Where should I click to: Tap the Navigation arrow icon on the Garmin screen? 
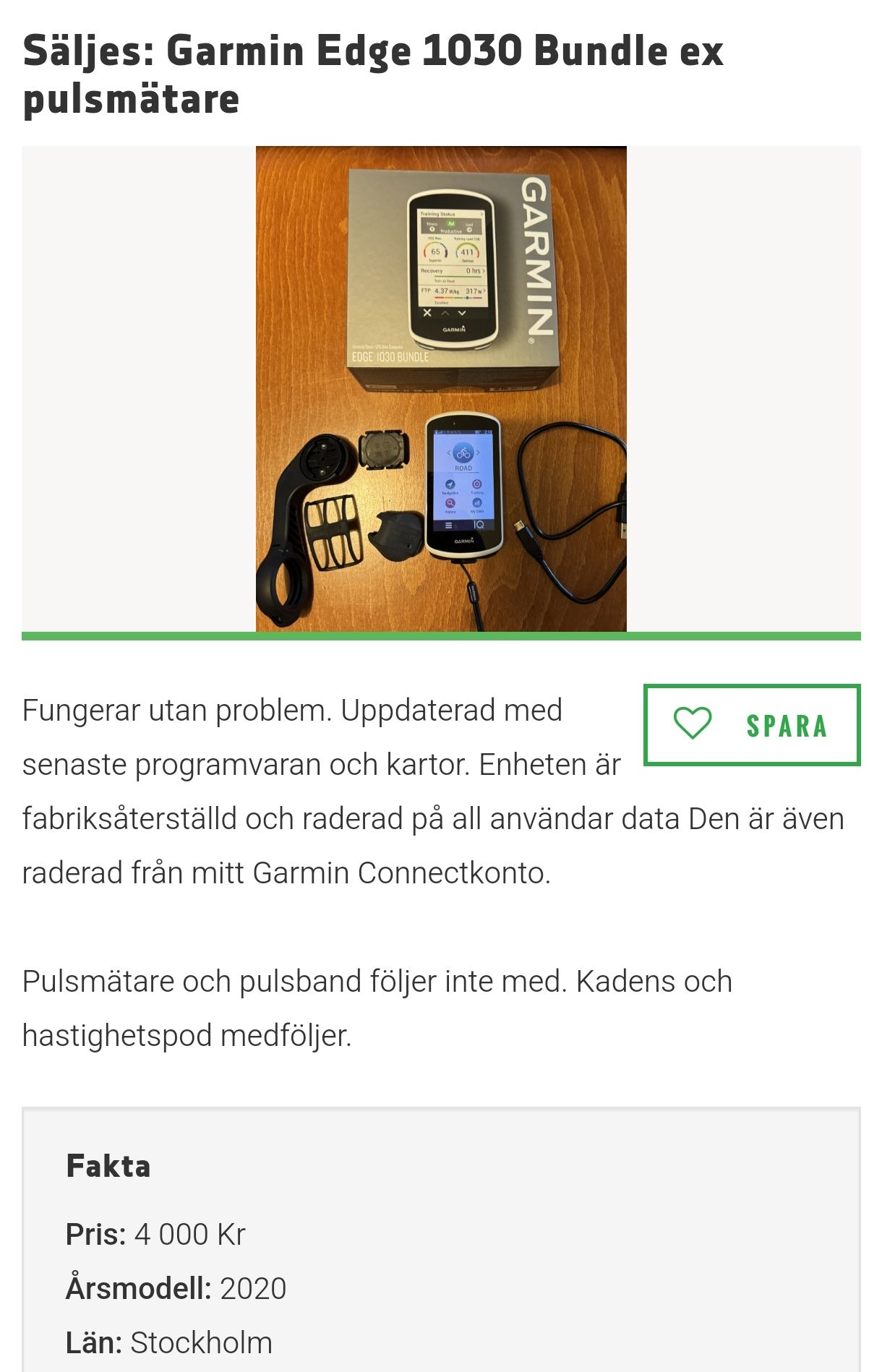pyautogui.click(x=451, y=485)
